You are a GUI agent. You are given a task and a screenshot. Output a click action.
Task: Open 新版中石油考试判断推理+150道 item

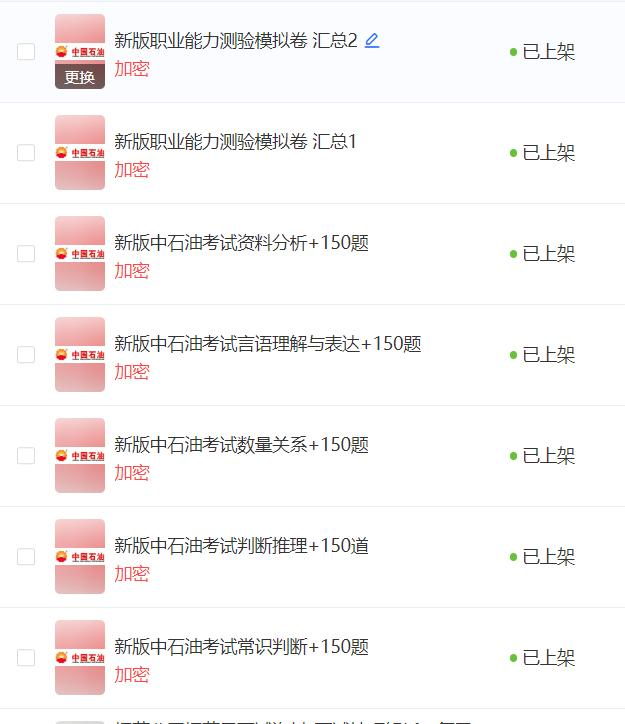click(x=241, y=546)
